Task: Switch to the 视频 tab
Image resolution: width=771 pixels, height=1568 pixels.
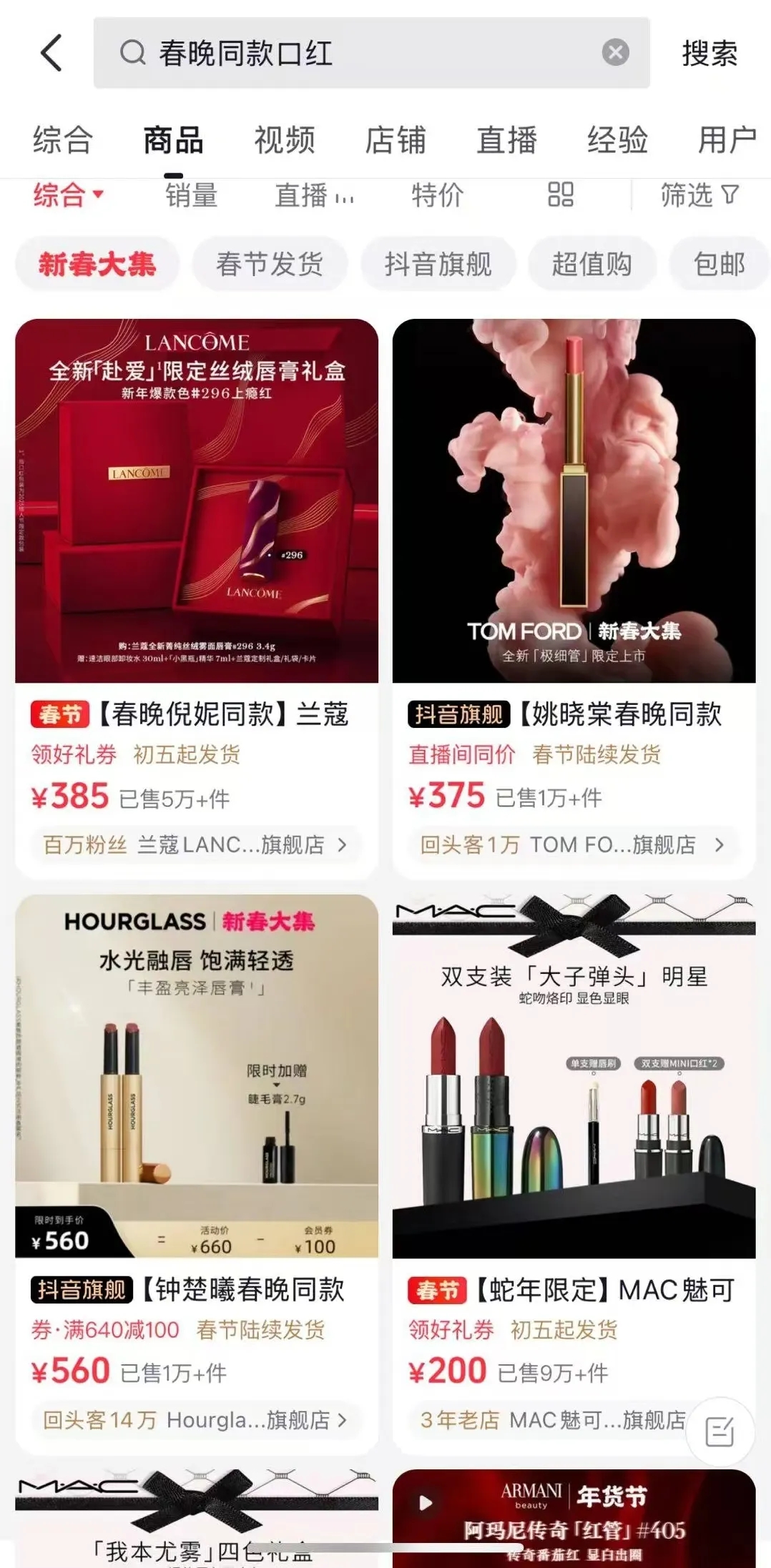Action: 285,139
